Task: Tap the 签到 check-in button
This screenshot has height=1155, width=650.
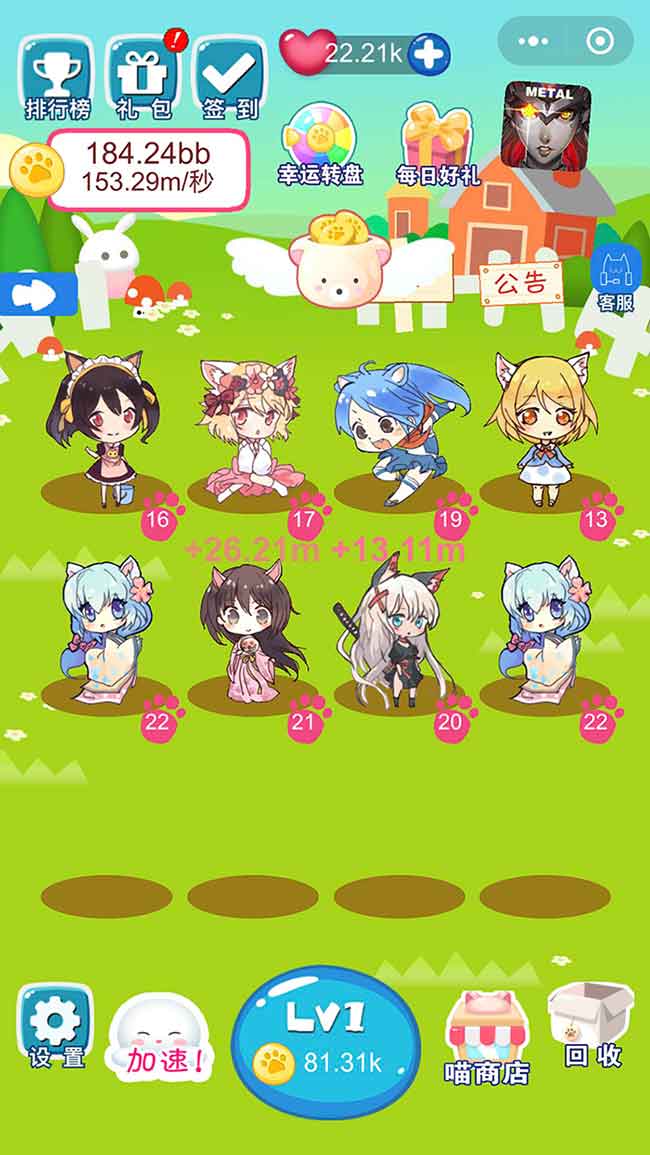Action: point(229,78)
